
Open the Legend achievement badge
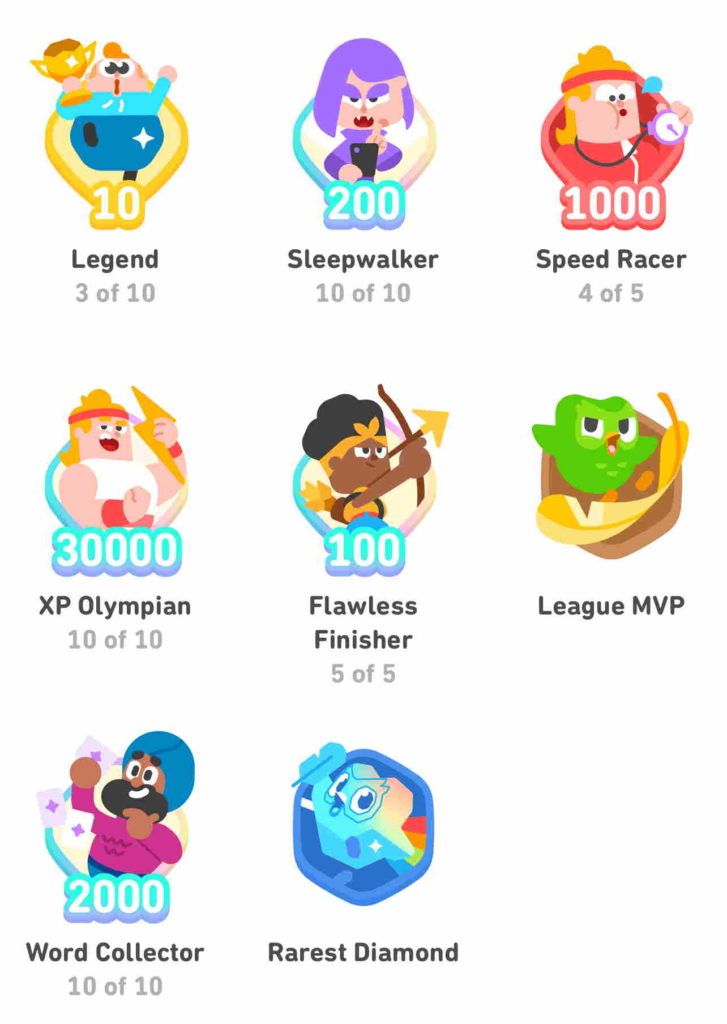[x=115, y=135]
